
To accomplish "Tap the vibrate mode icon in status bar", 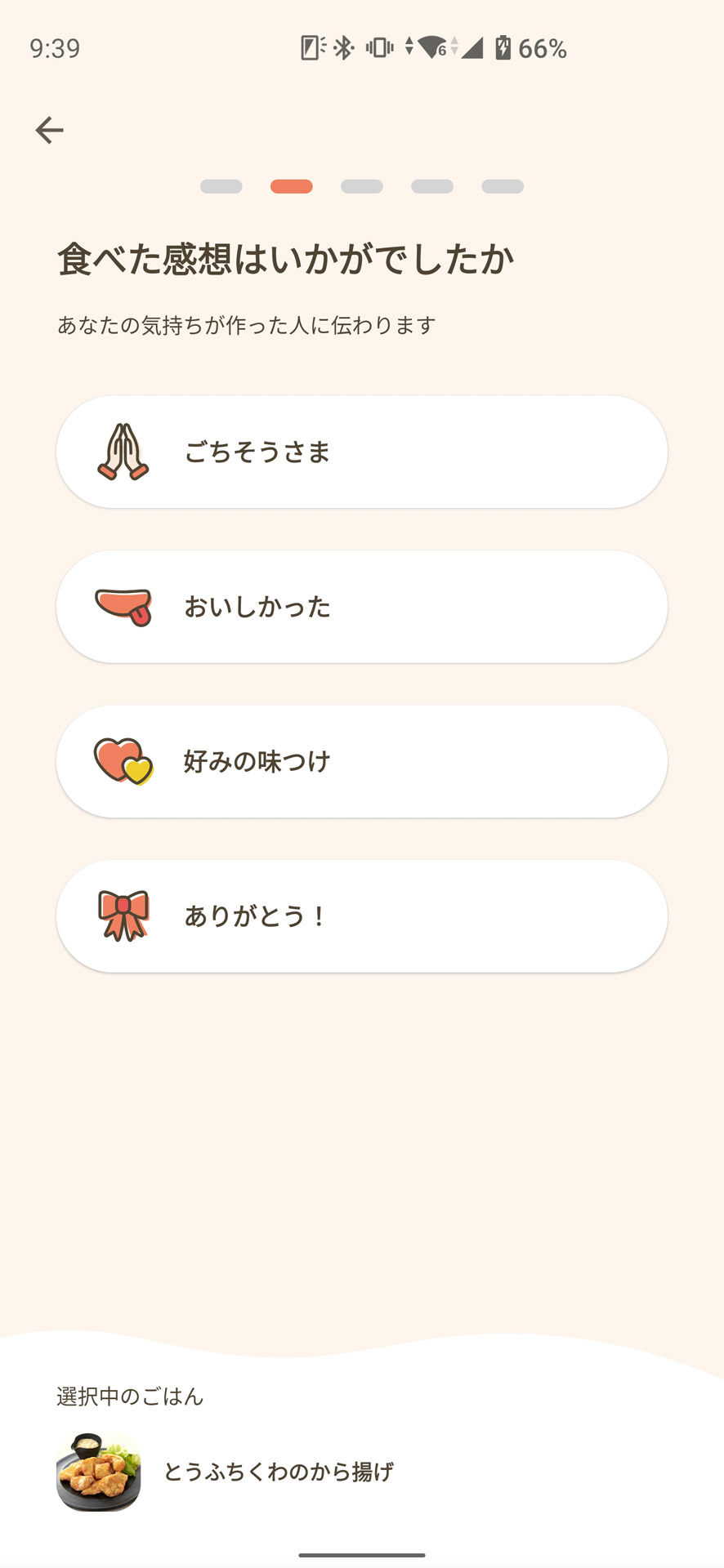I will (x=380, y=49).
